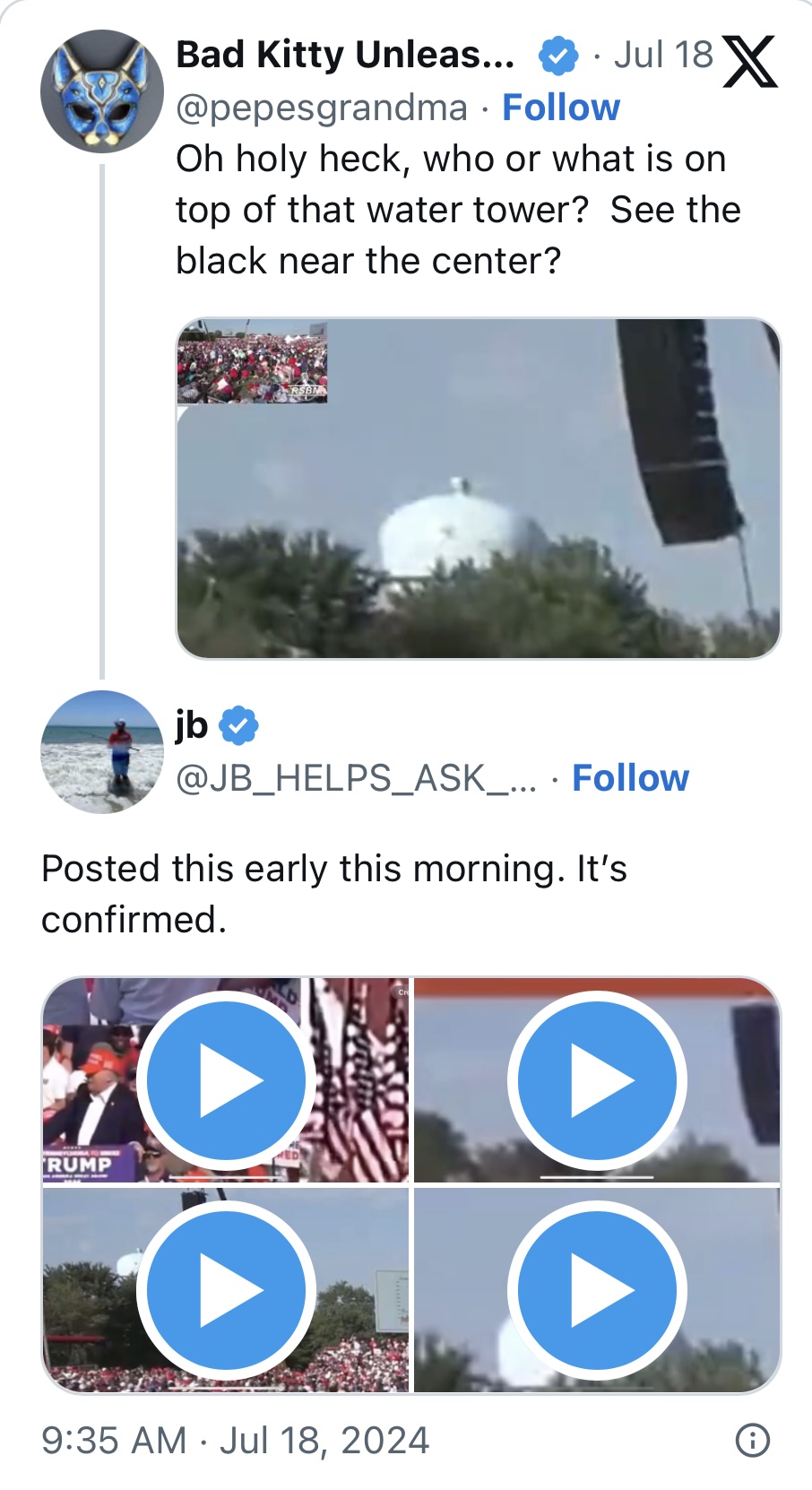Play the bottom-left crowd and trees video
This screenshot has width=812, height=1490.
[226, 1291]
